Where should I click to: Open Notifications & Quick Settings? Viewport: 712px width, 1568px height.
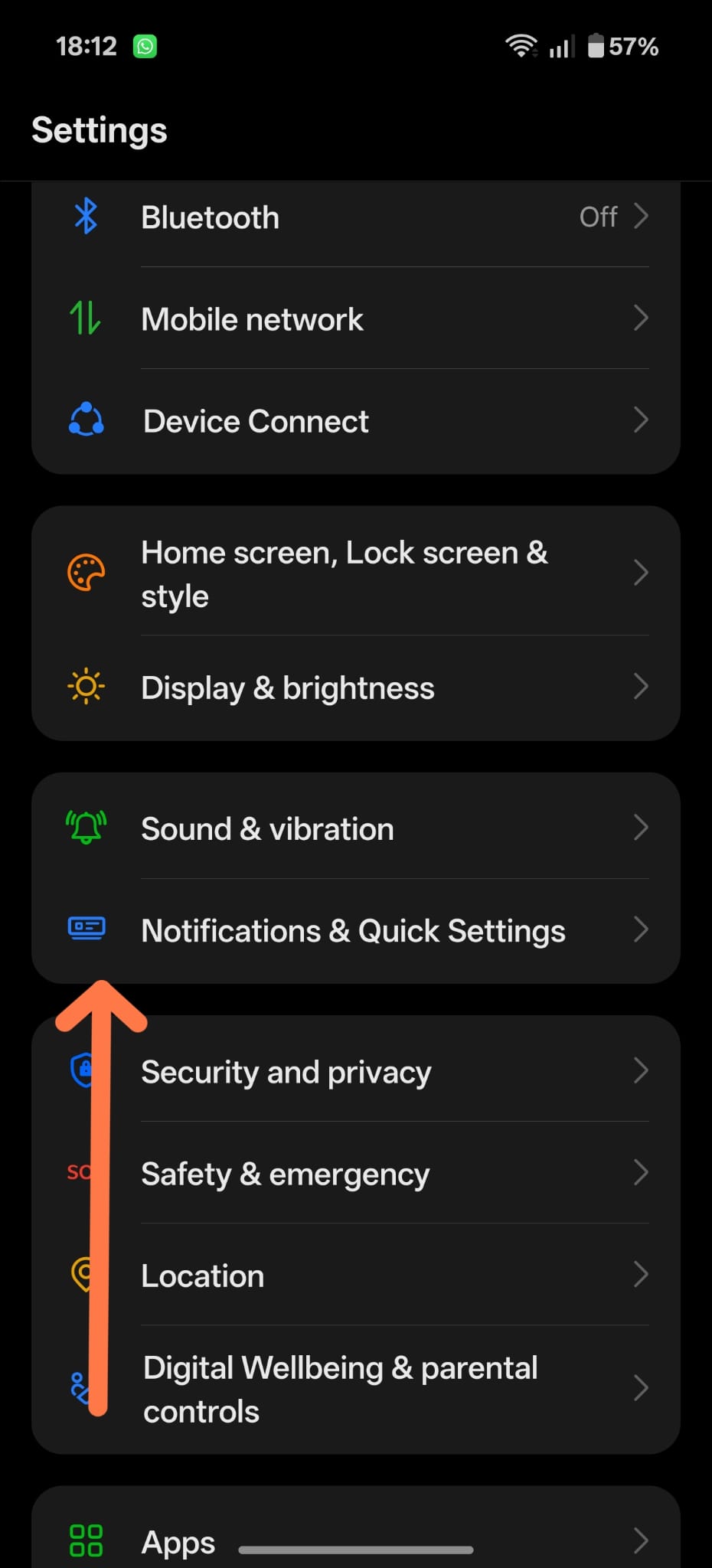tap(356, 931)
